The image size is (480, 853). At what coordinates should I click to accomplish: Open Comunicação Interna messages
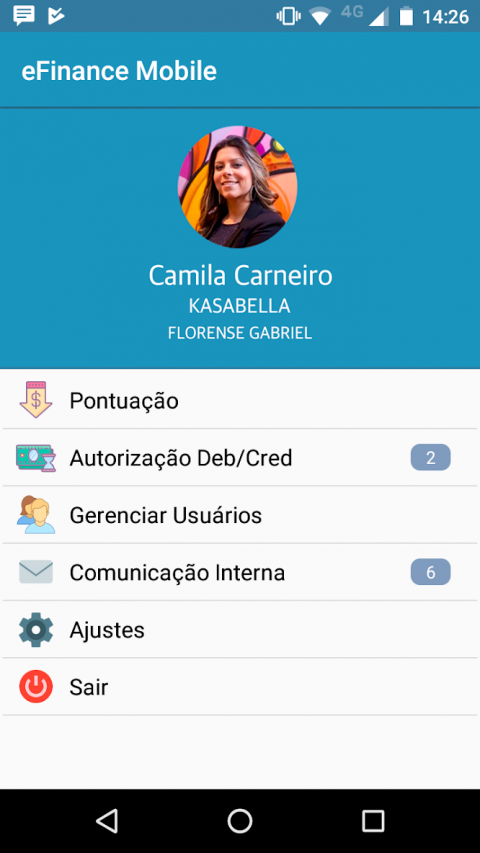point(240,572)
